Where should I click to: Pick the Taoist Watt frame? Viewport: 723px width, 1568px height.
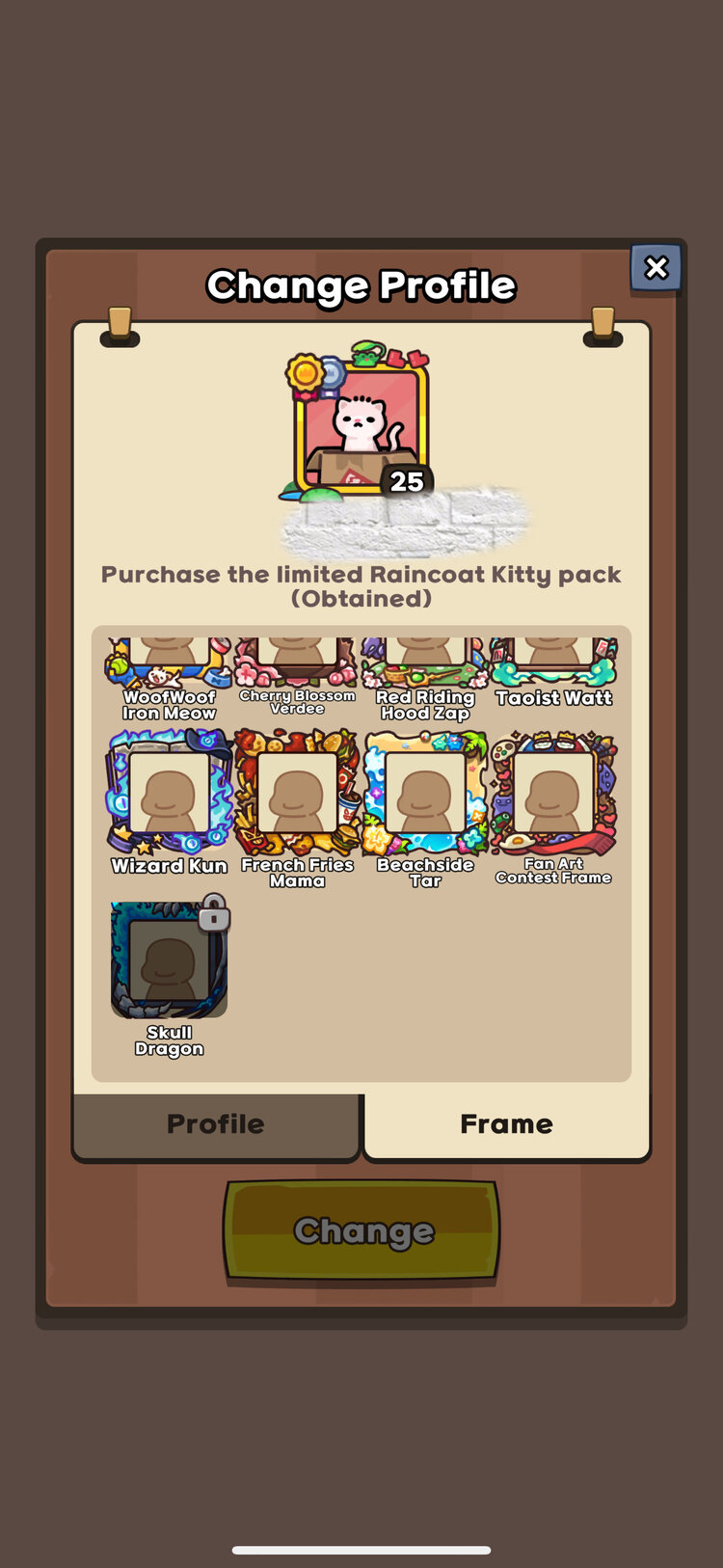[553, 662]
